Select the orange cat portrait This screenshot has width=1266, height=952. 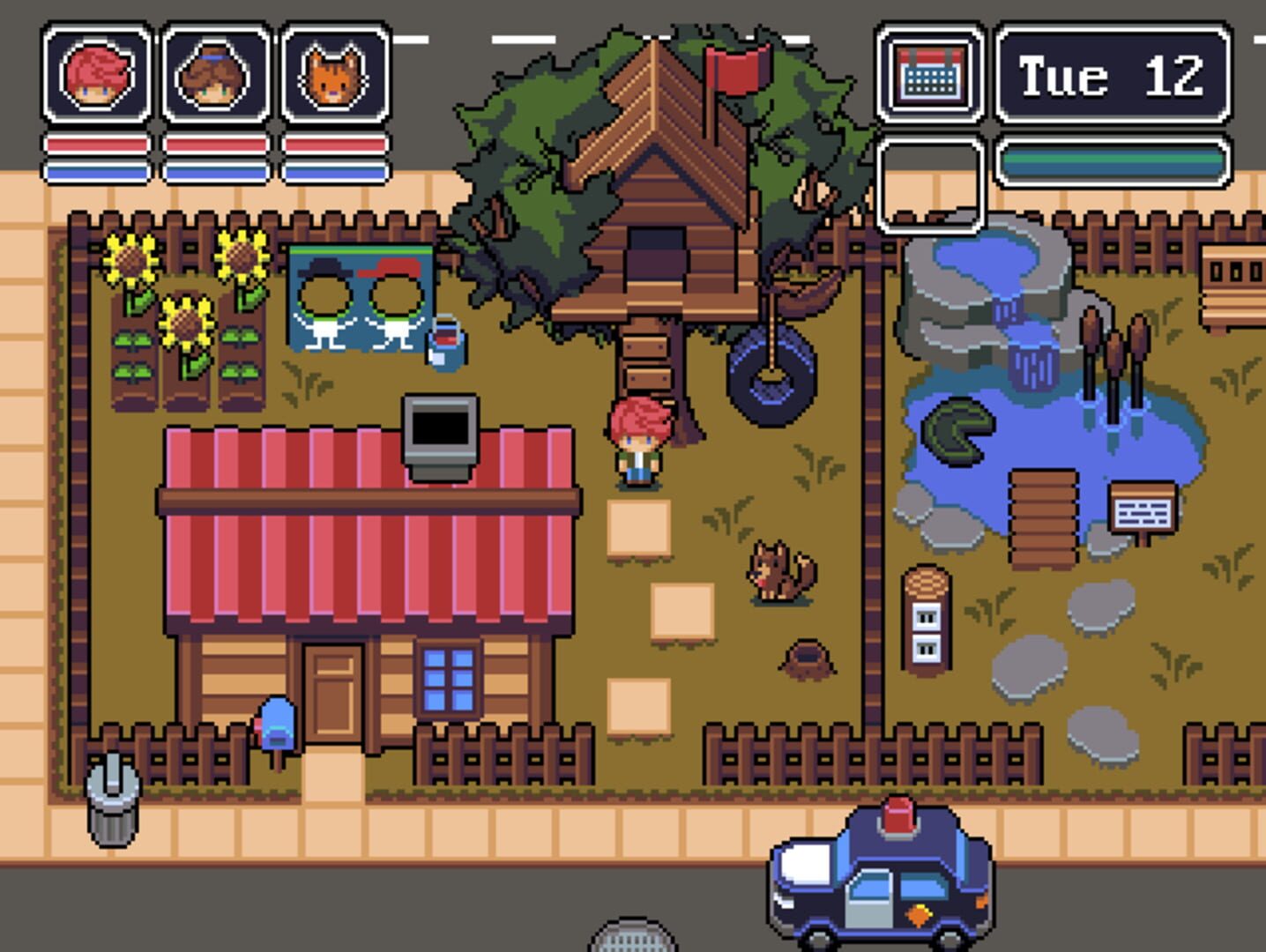[334, 75]
